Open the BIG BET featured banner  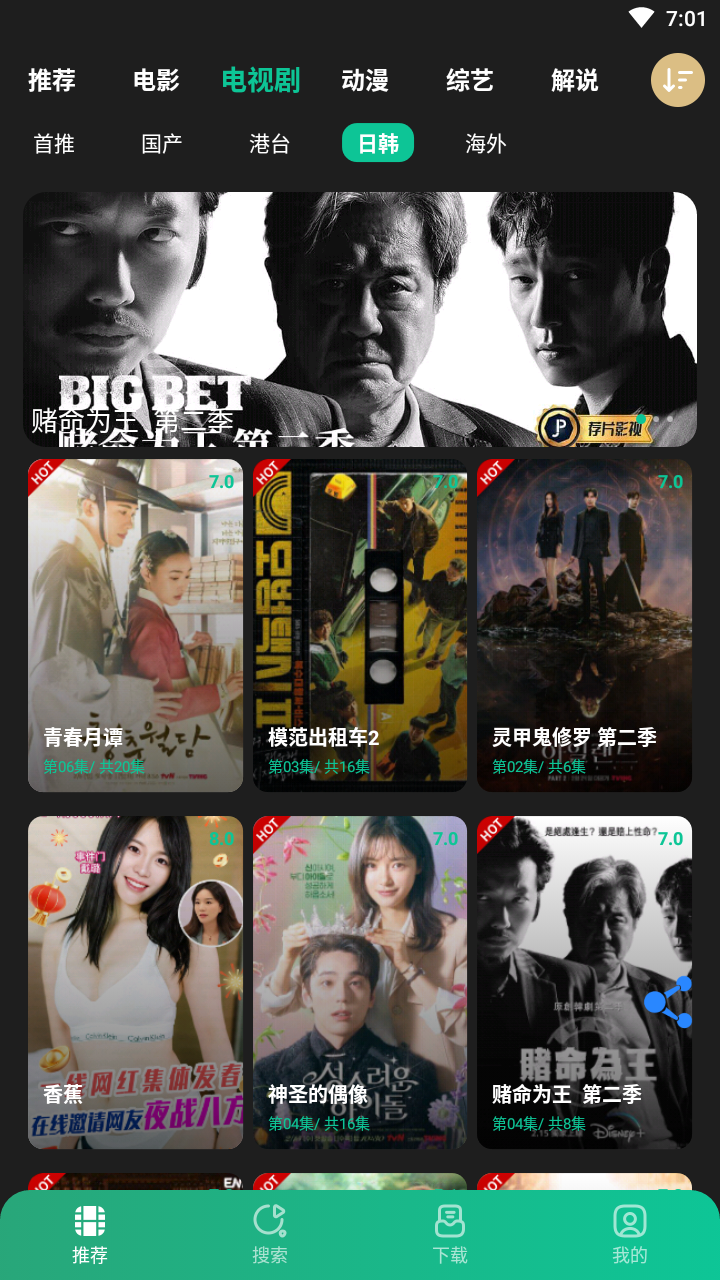click(360, 318)
